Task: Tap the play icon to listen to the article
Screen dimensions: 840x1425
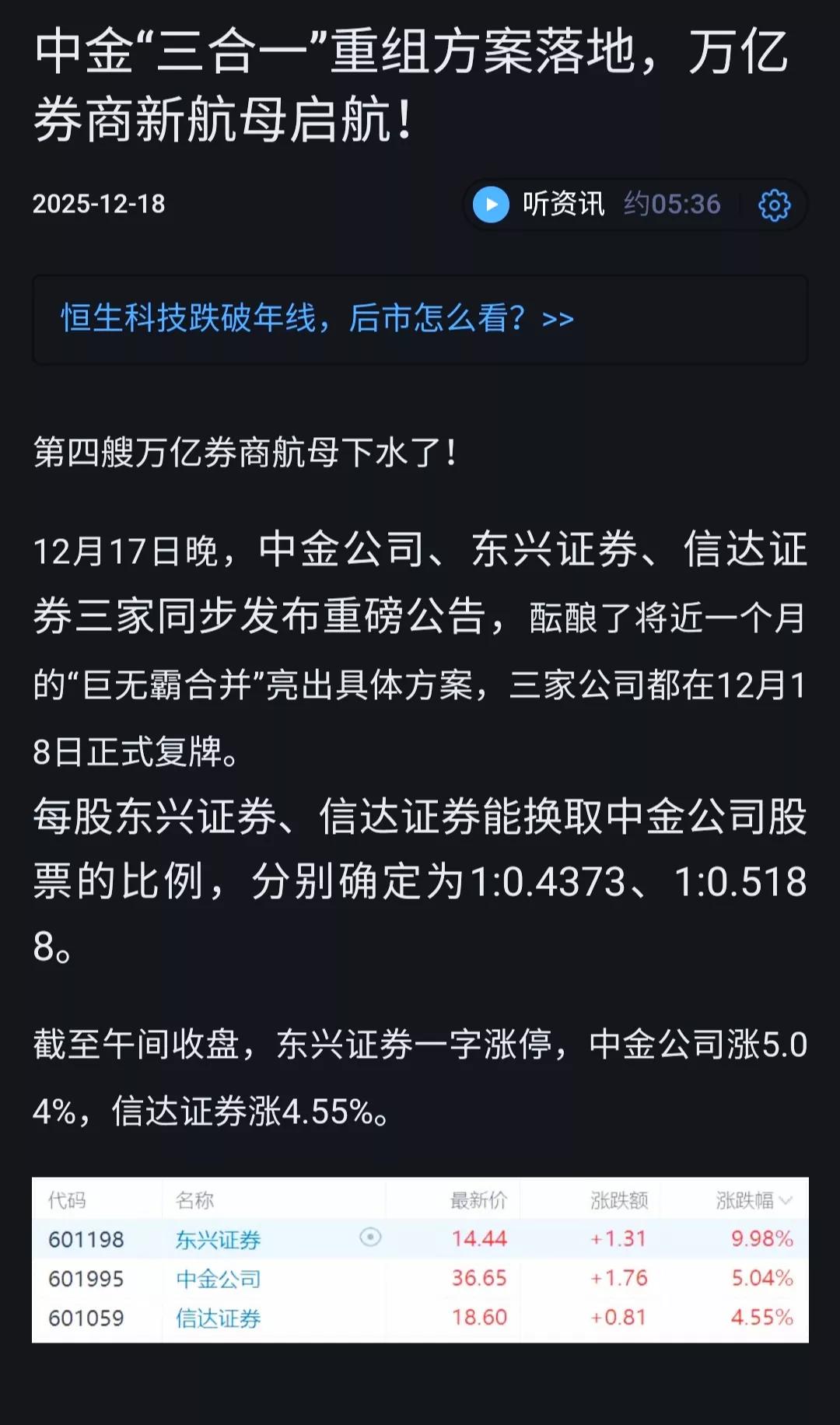Action: [491, 205]
